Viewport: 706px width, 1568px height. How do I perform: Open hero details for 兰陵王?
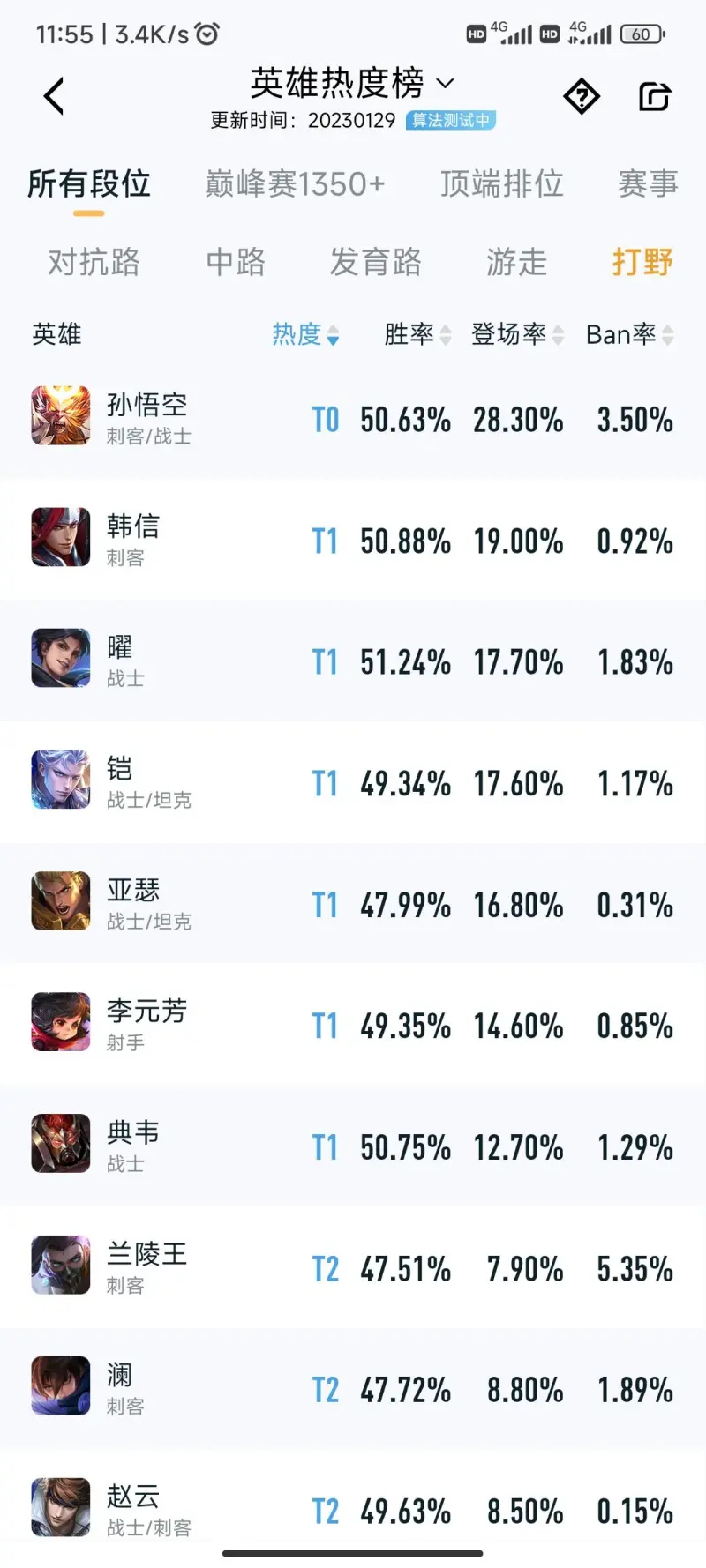146,1266
